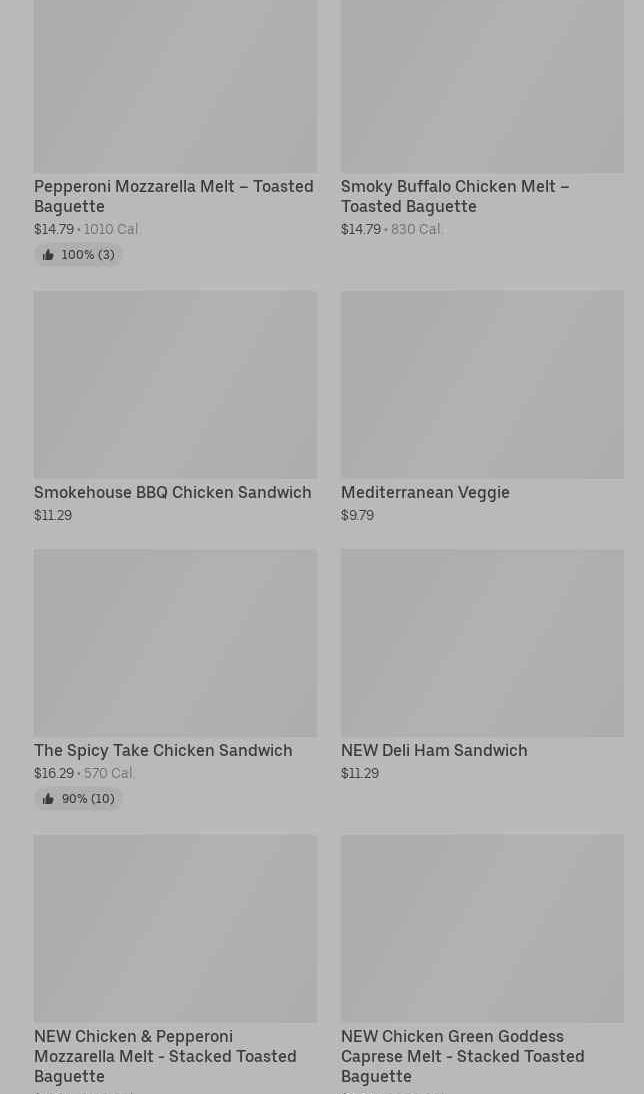Screen dimensions: 644x1094
Task: Choose The Spicy Take Chicken Sandwich
Action: pos(175,679)
